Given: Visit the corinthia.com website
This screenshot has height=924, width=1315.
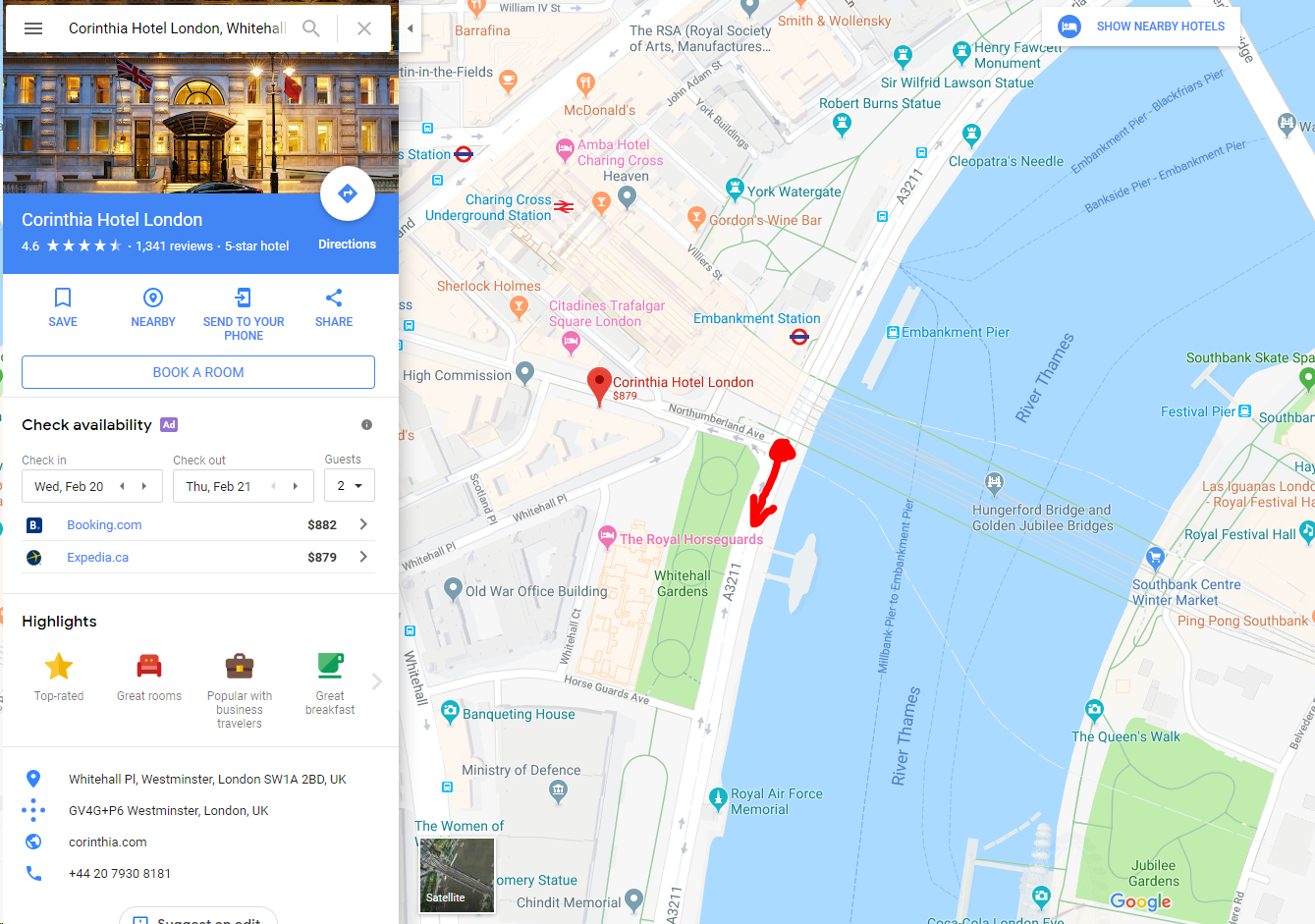Looking at the screenshot, I should 108,842.
